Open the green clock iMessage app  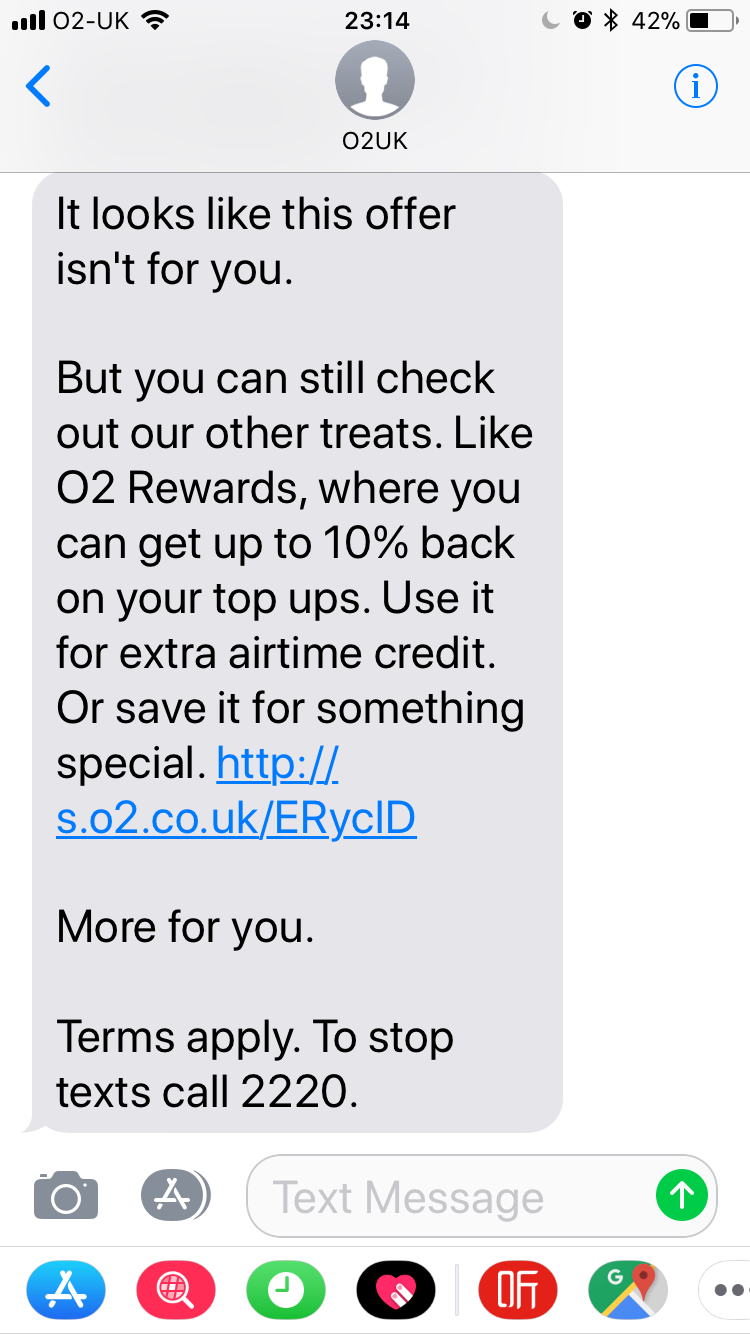[x=286, y=1291]
